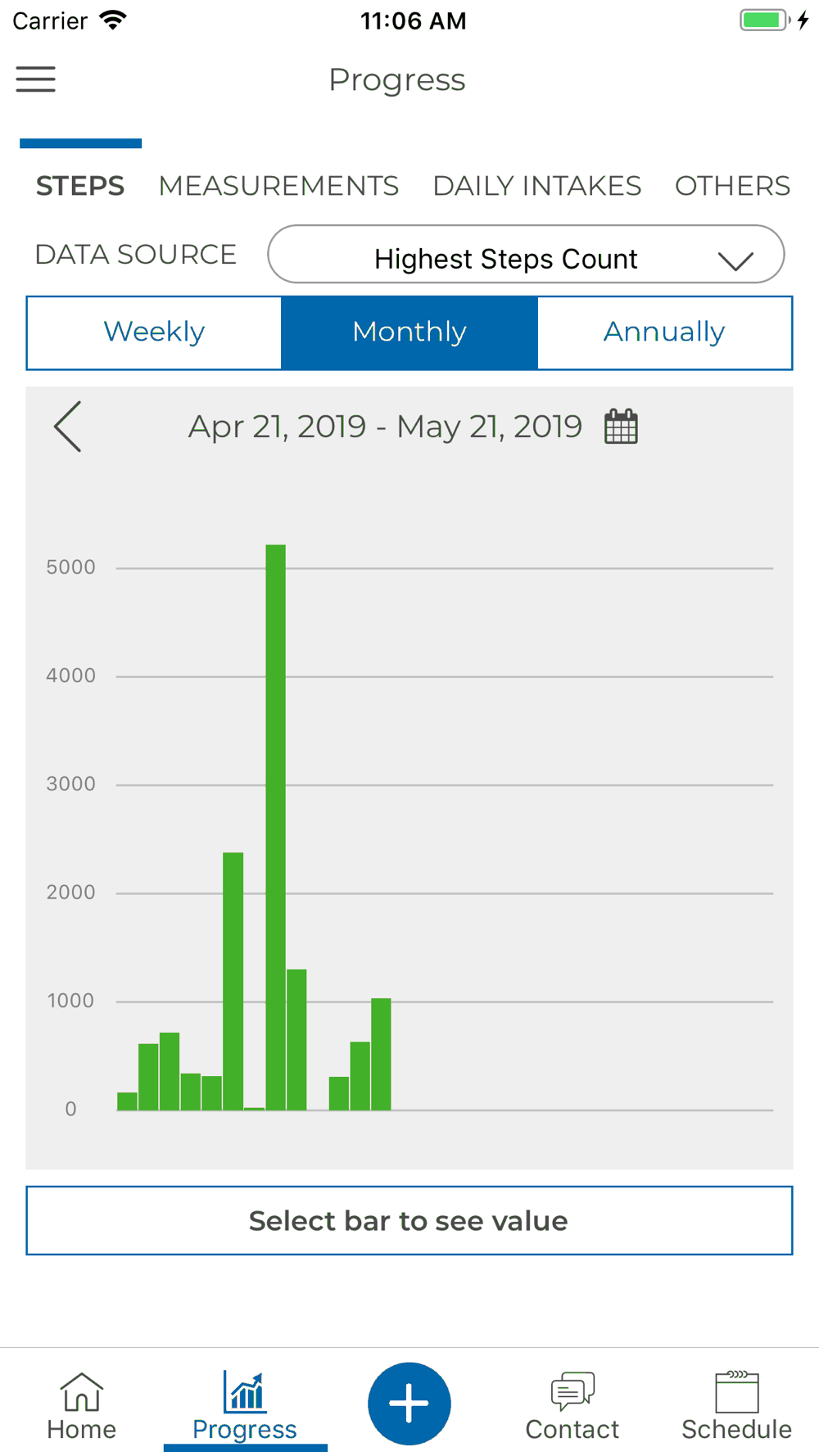Switch to the Daily Intakes tab

537,186
